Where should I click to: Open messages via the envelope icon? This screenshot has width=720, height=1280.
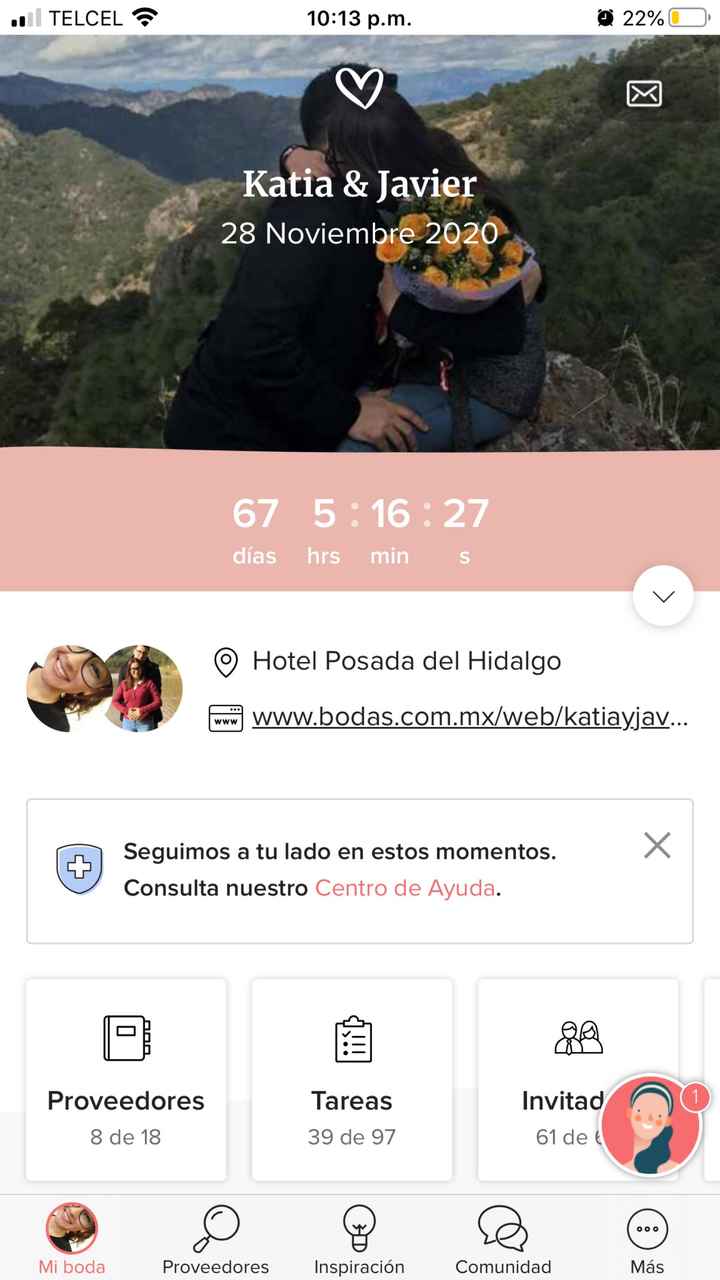(x=644, y=93)
